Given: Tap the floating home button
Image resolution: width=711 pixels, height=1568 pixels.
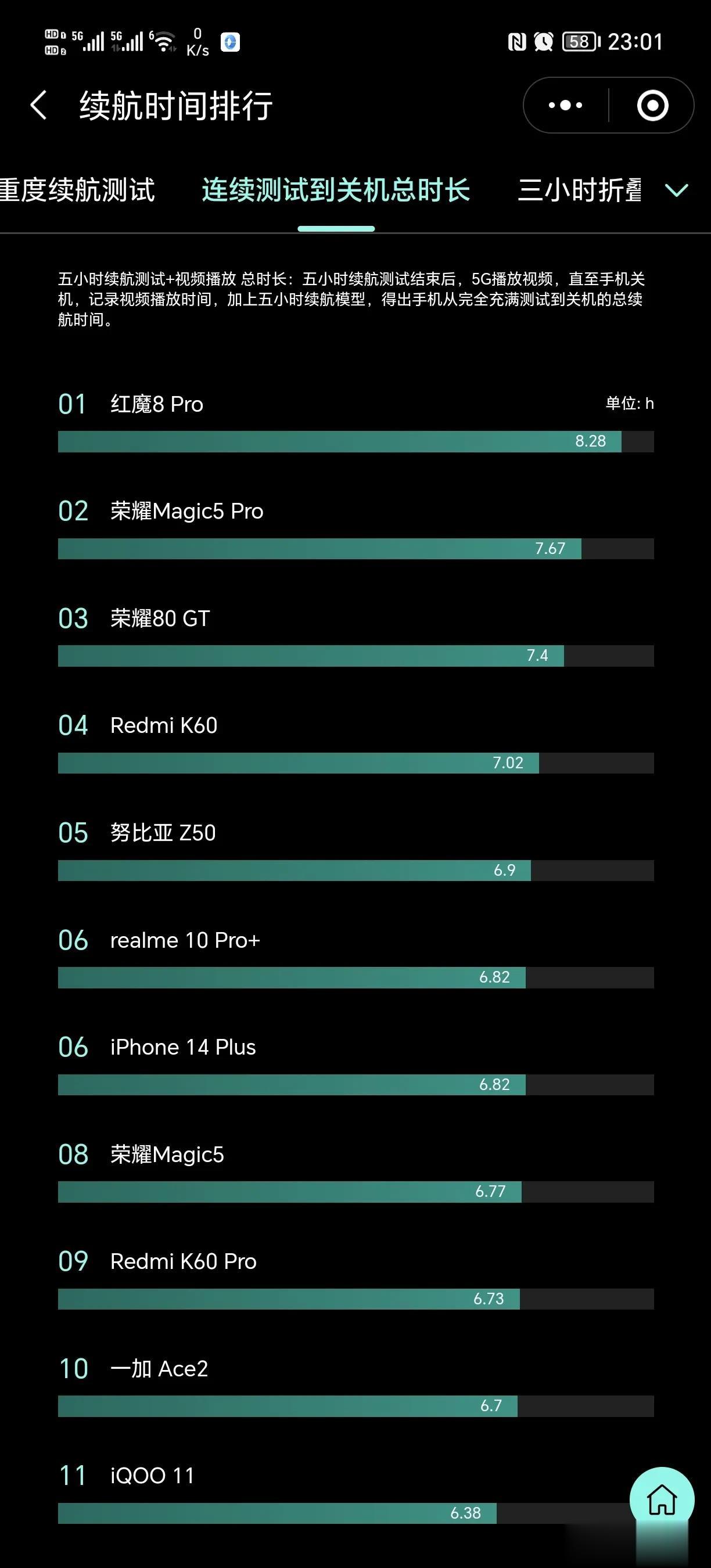Looking at the screenshot, I should 662,1499.
